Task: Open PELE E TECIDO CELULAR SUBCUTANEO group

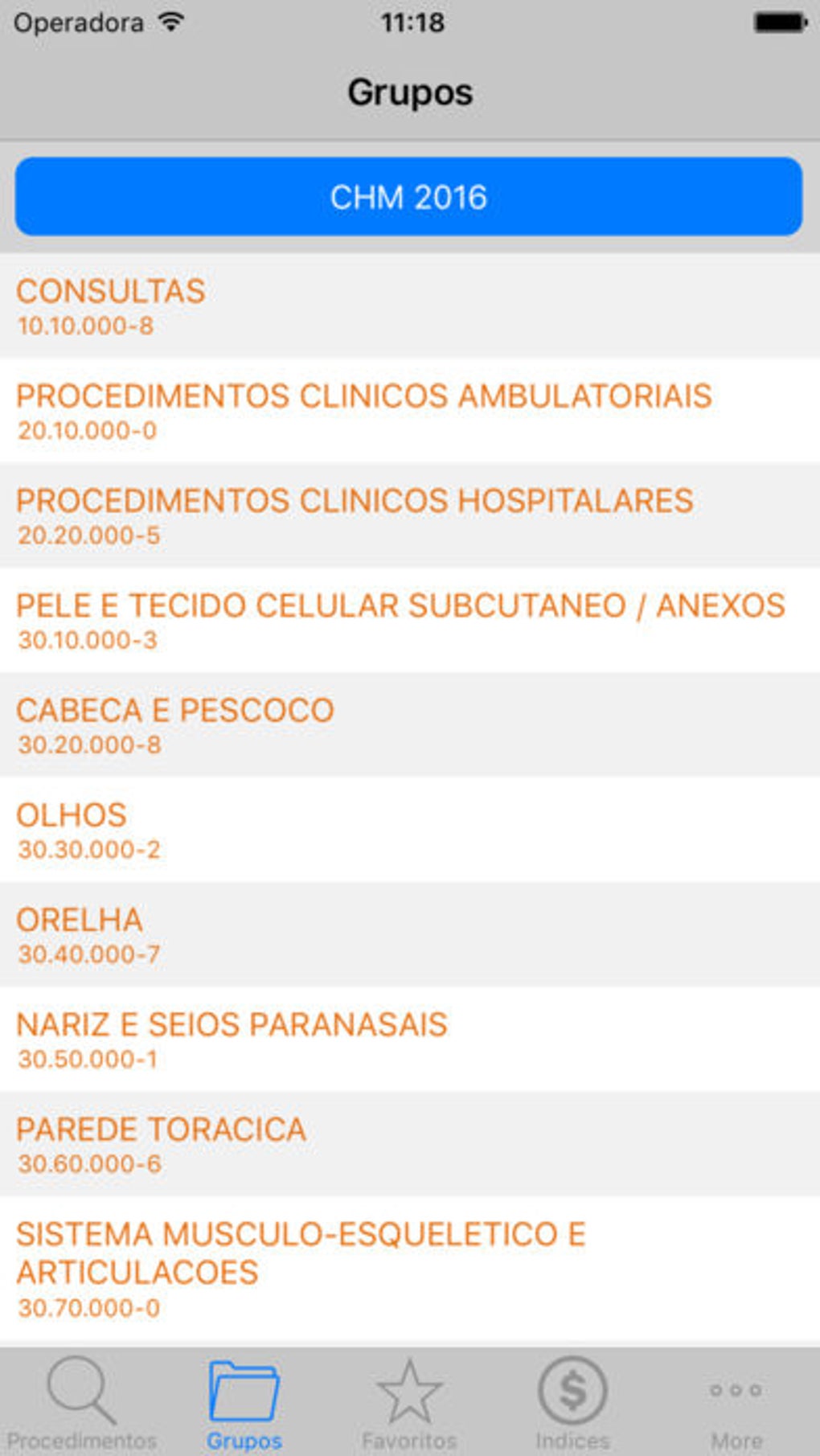Action: (x=410, y=621)
